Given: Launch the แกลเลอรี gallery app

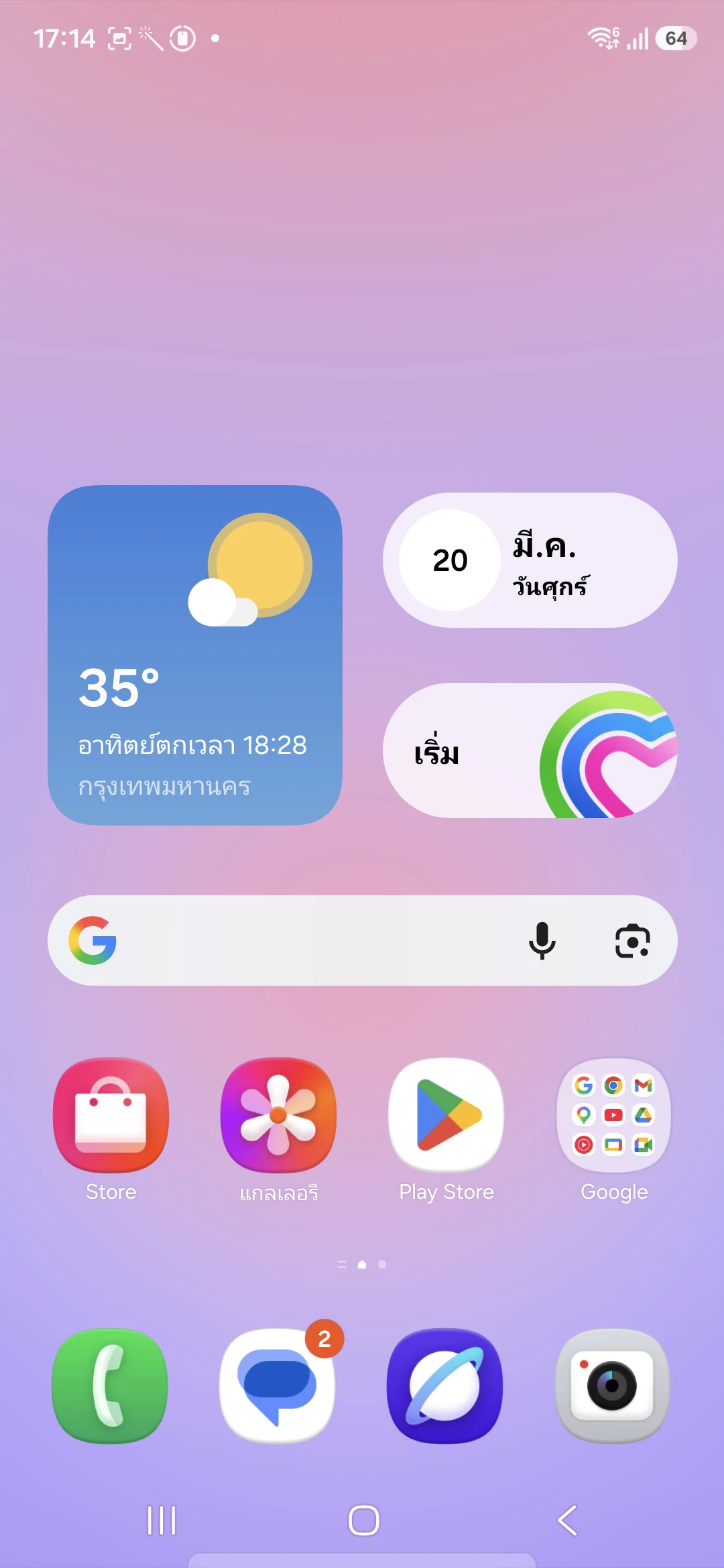Looking at the screenshot, I should (x=278, y=1116).
